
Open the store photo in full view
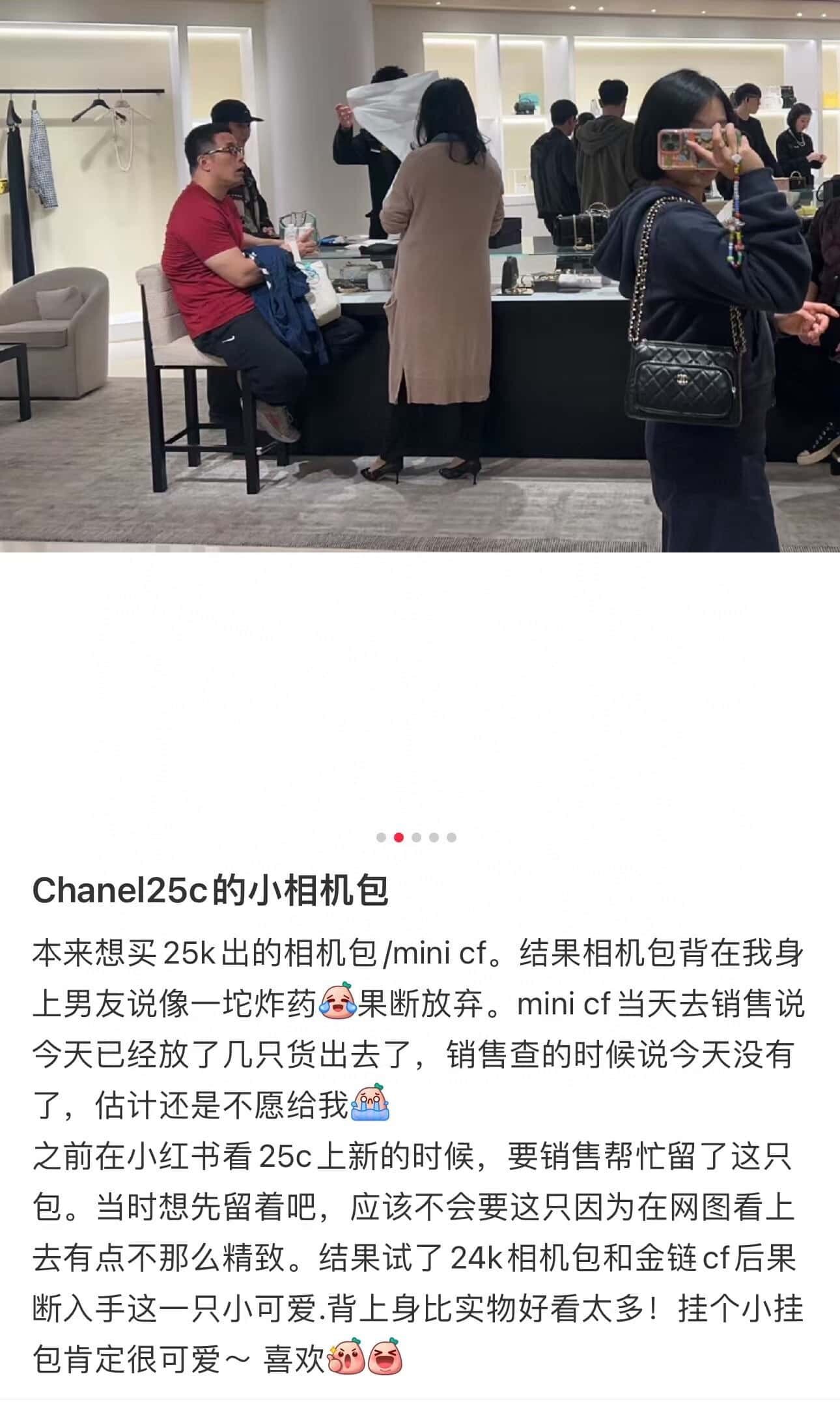tap(420, 276)
